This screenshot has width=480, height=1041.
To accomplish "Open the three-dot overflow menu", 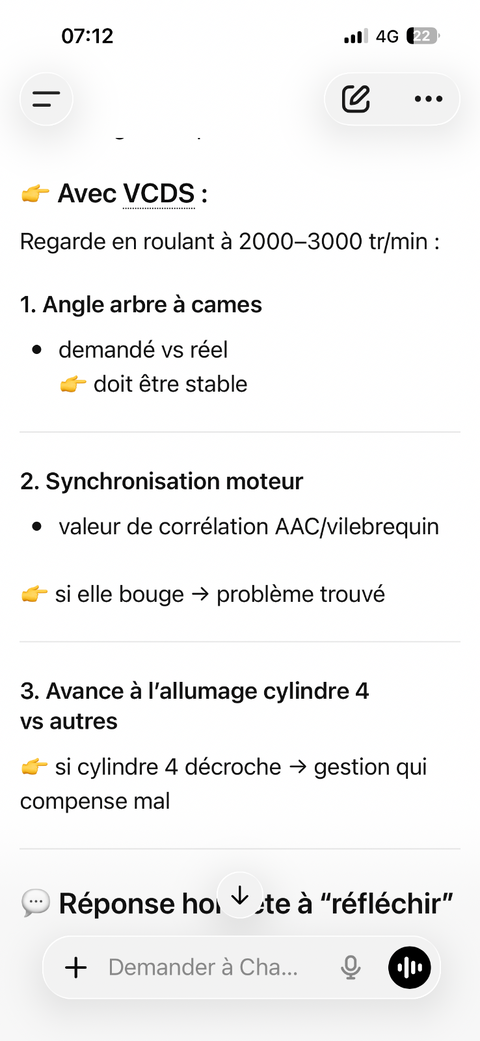I will (428, 100).
